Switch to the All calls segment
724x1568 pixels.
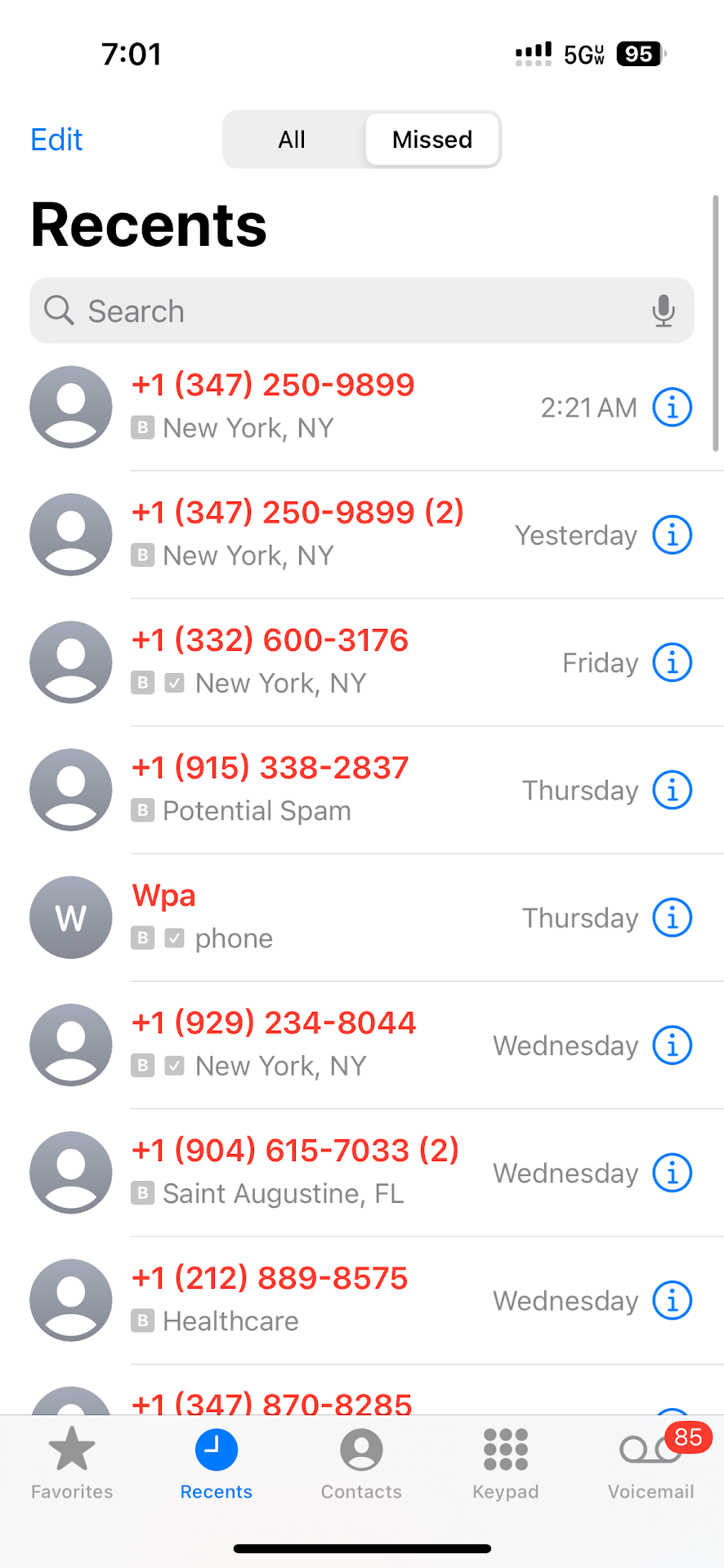click(292, 140)
